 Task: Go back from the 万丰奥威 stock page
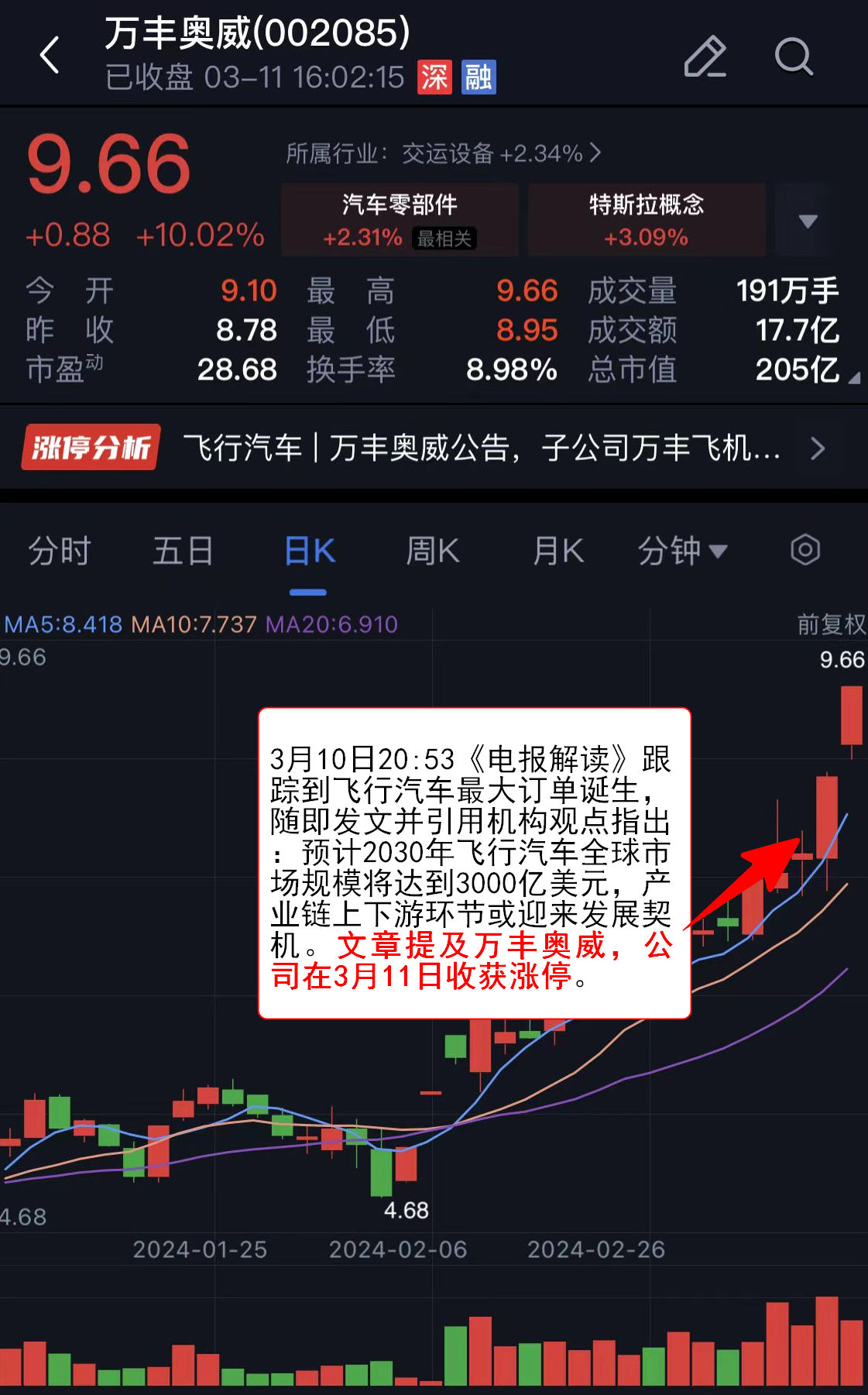[x=50, y=56]
